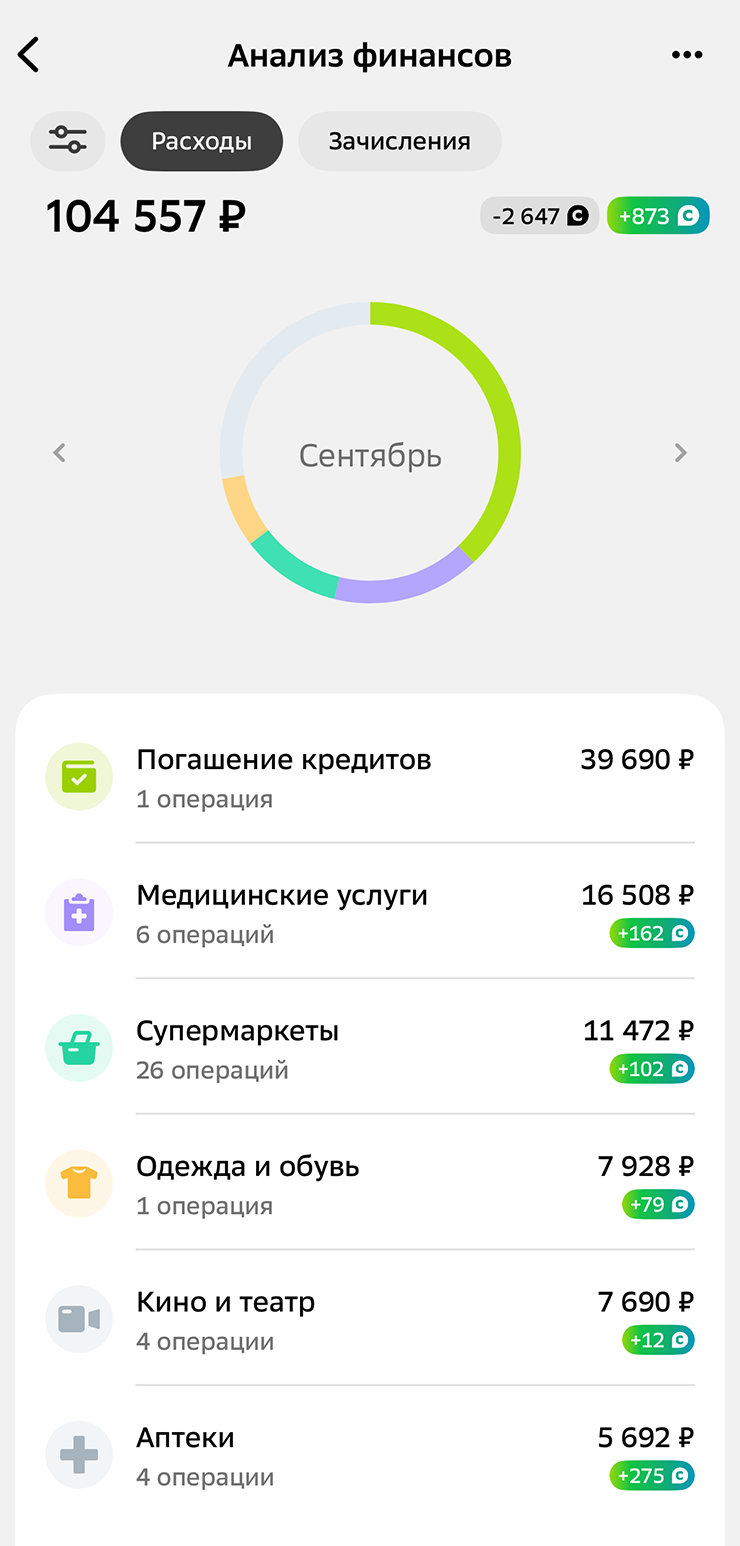Open Аптеки spending category
740x1546 pixels.
coord(370,1455)
